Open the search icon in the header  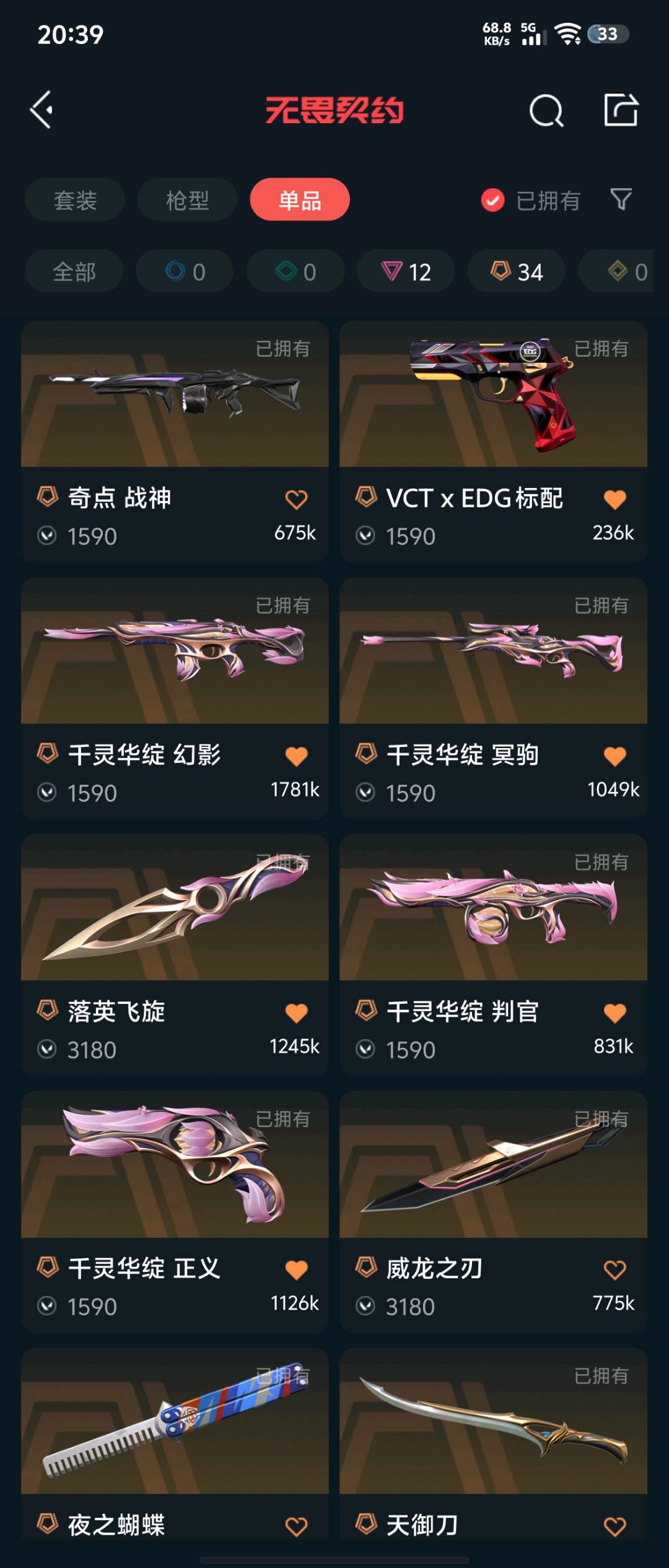546,111
